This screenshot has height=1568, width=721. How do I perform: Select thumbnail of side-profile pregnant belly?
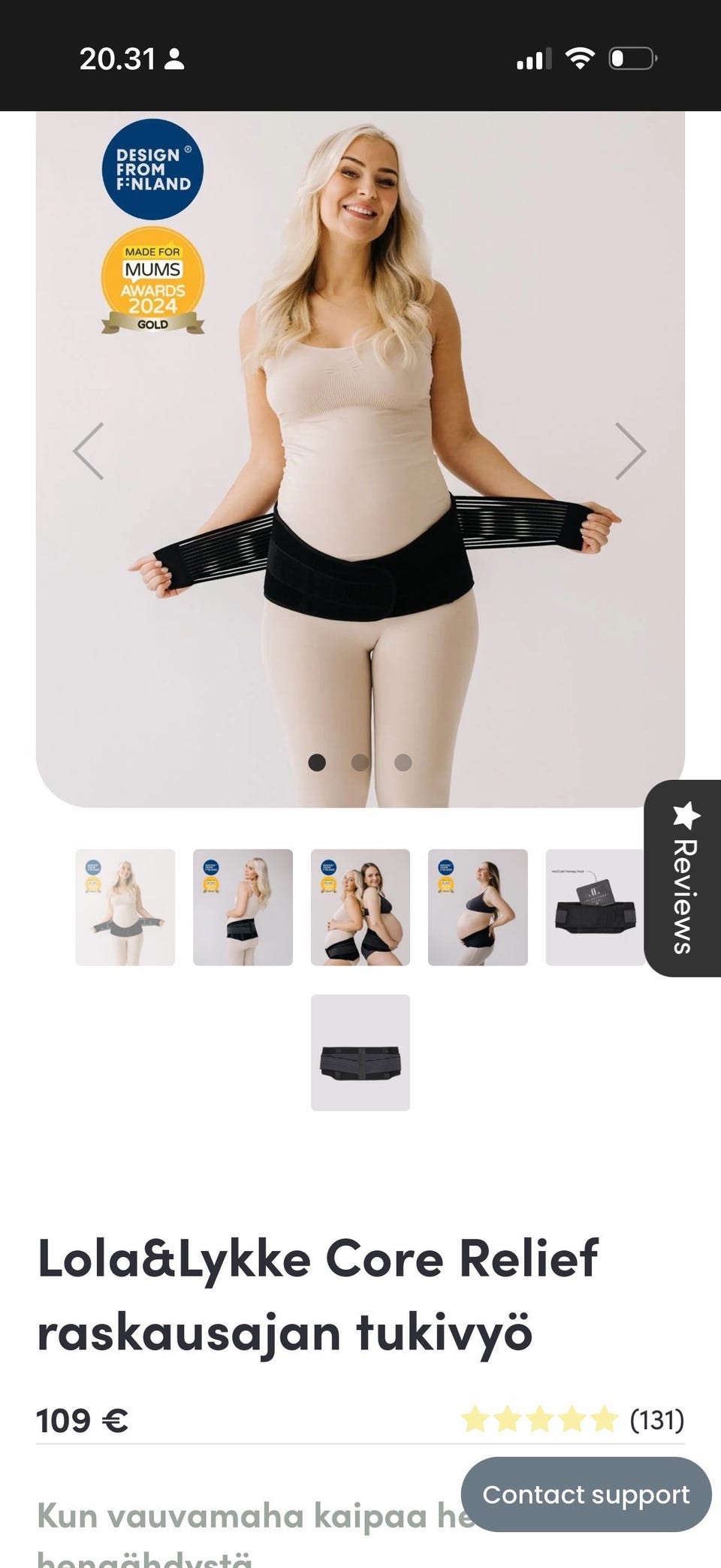click(478, 907)
